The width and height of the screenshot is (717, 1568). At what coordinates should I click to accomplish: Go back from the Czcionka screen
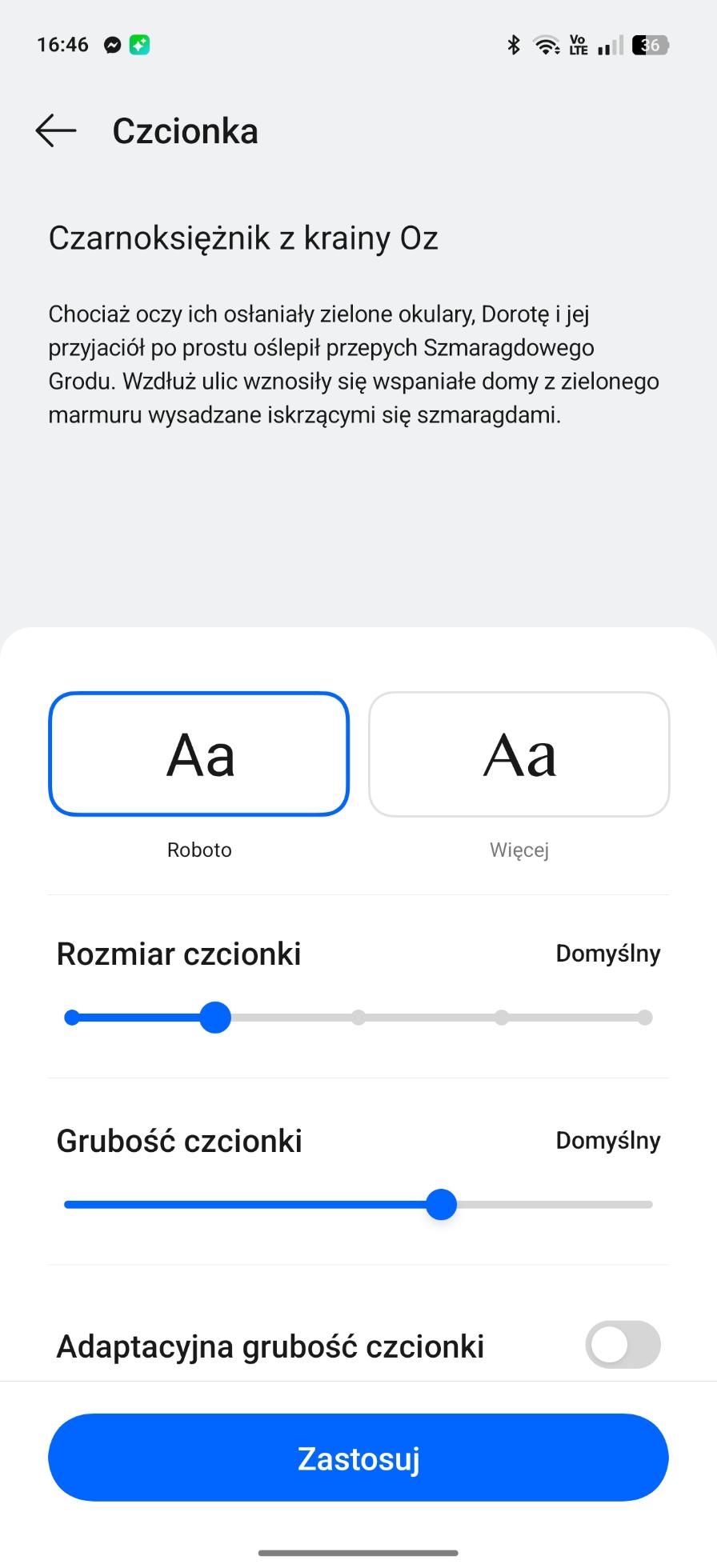point(56,130)
